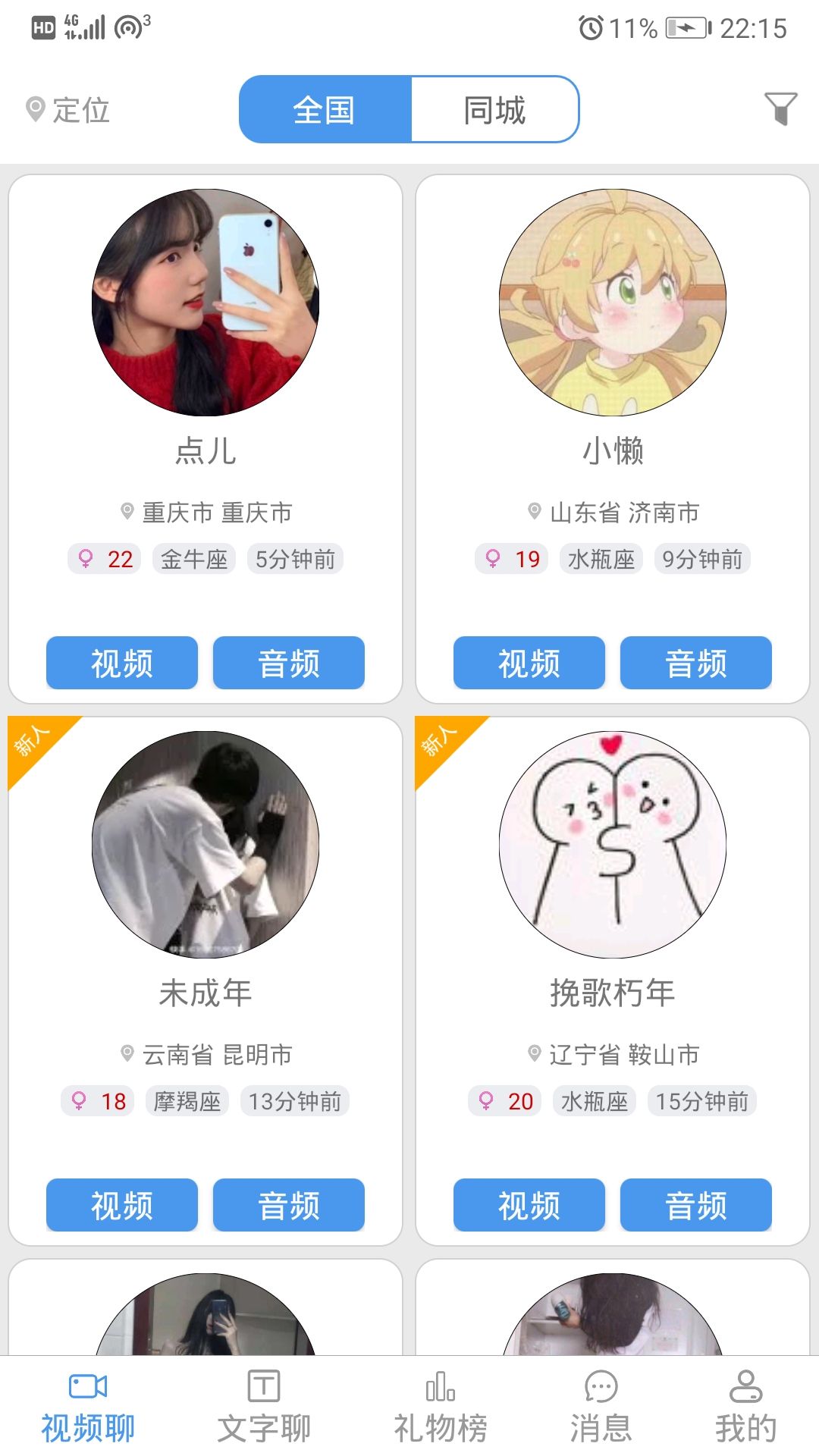Start audio chat with 未成年
819x1456 pixels.
tap(289, 1205)
